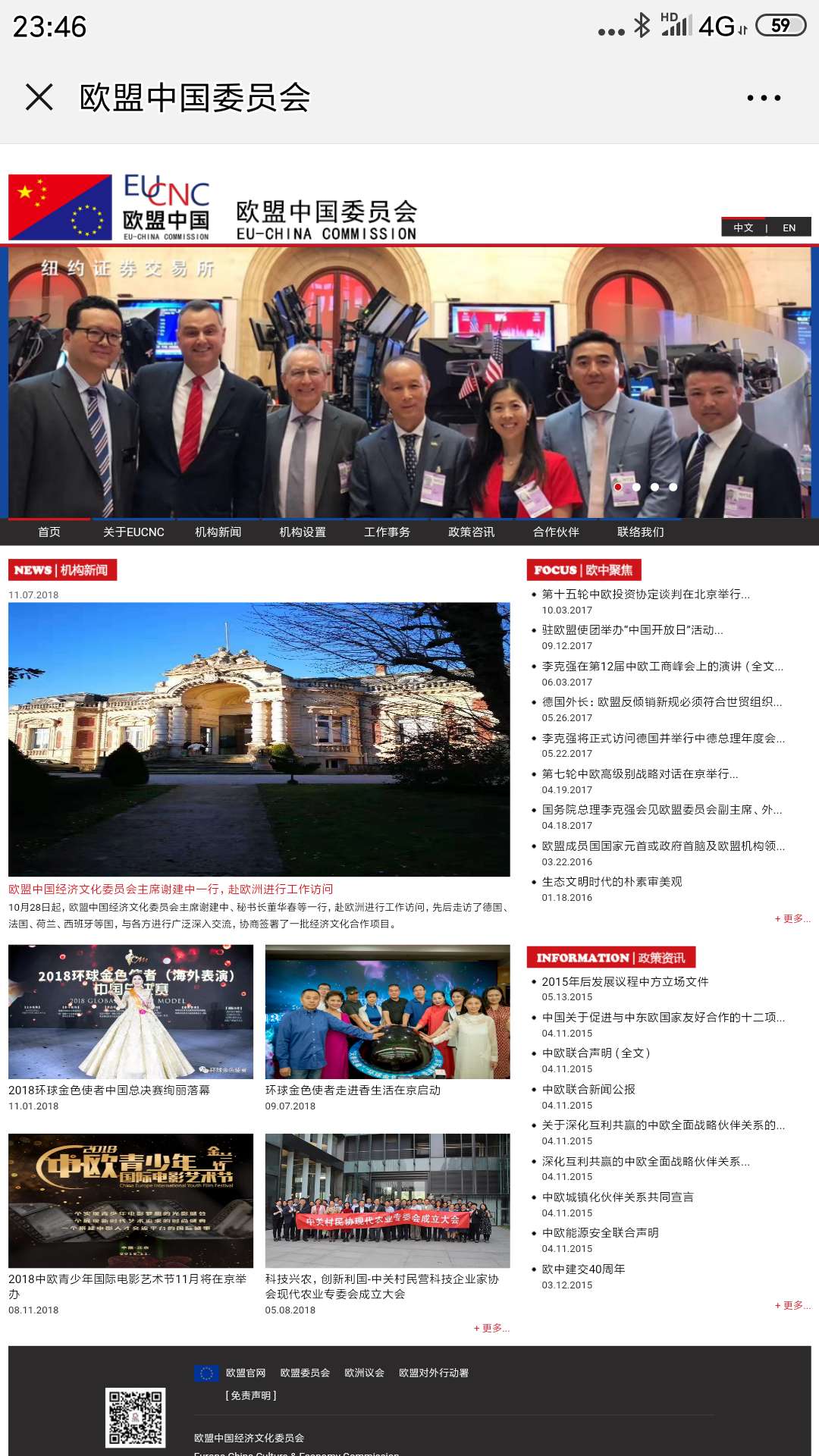Show more 欧中聚焦 items via 更多
Image resolution: width=819 pixels, height=1456 pixels.
pyautogui.click(x=792, y=918)
